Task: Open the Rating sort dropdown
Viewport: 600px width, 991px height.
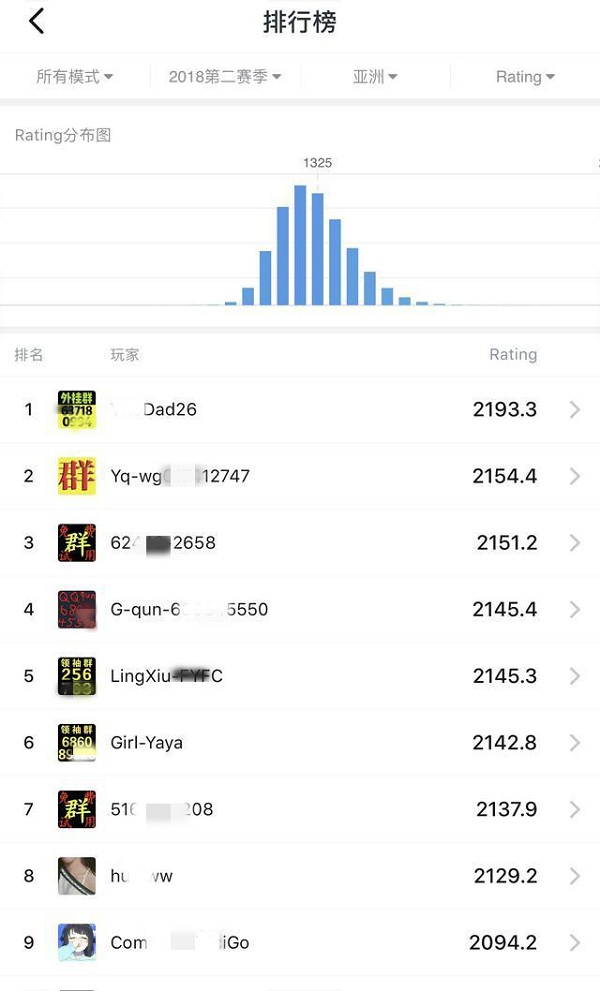Action: tap(525, 77)
